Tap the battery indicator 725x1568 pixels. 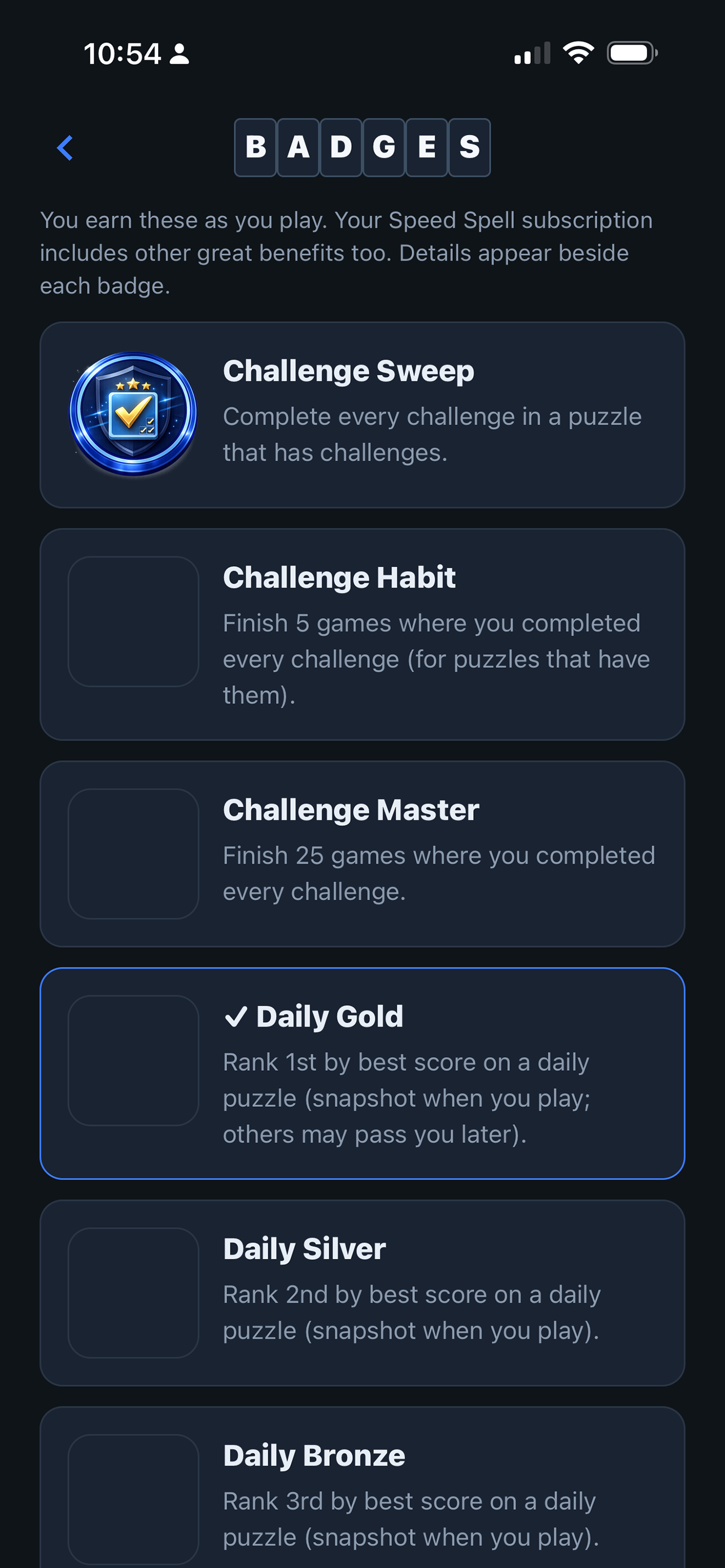(630, 52)
